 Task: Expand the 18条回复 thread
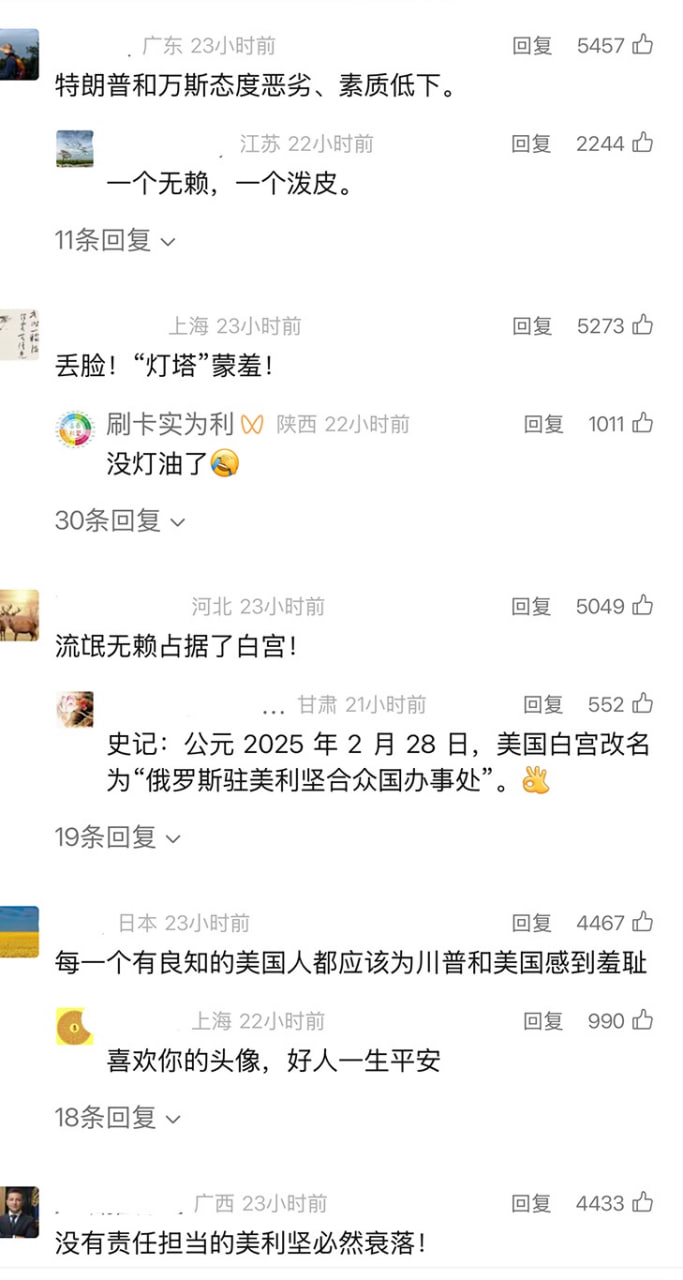pos(117,1117)
